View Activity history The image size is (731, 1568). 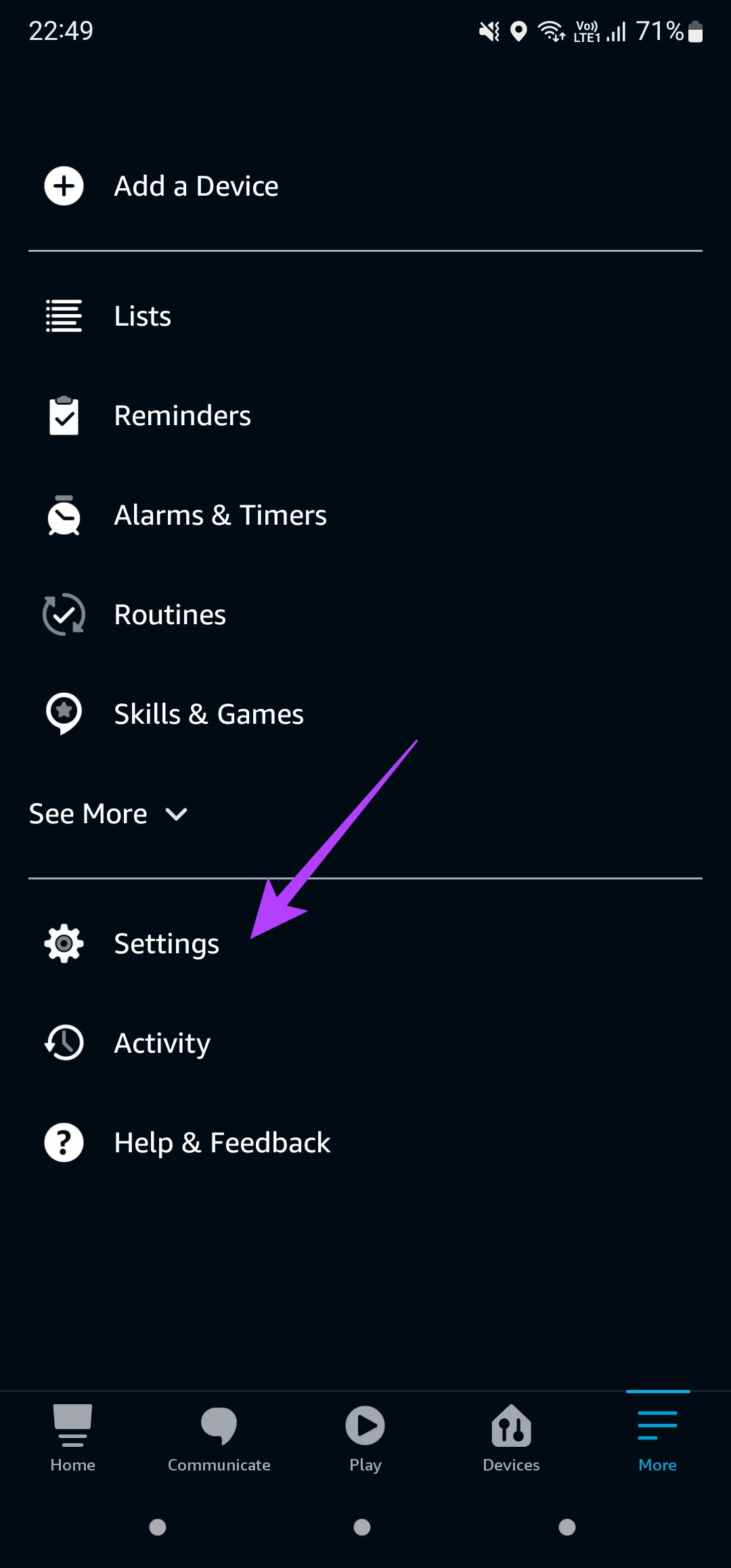pos(365,1043)
